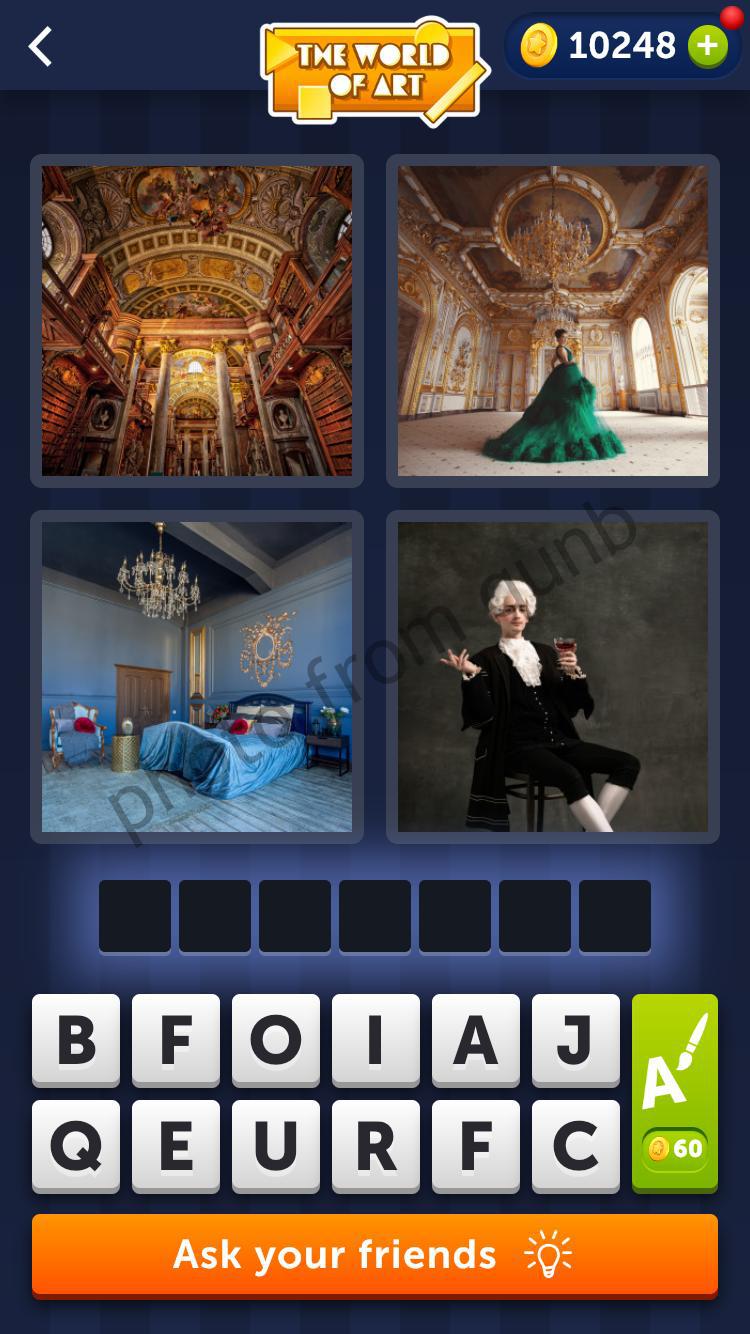
Task: Pick the letter J from the letter bank
Action: 575,1040
